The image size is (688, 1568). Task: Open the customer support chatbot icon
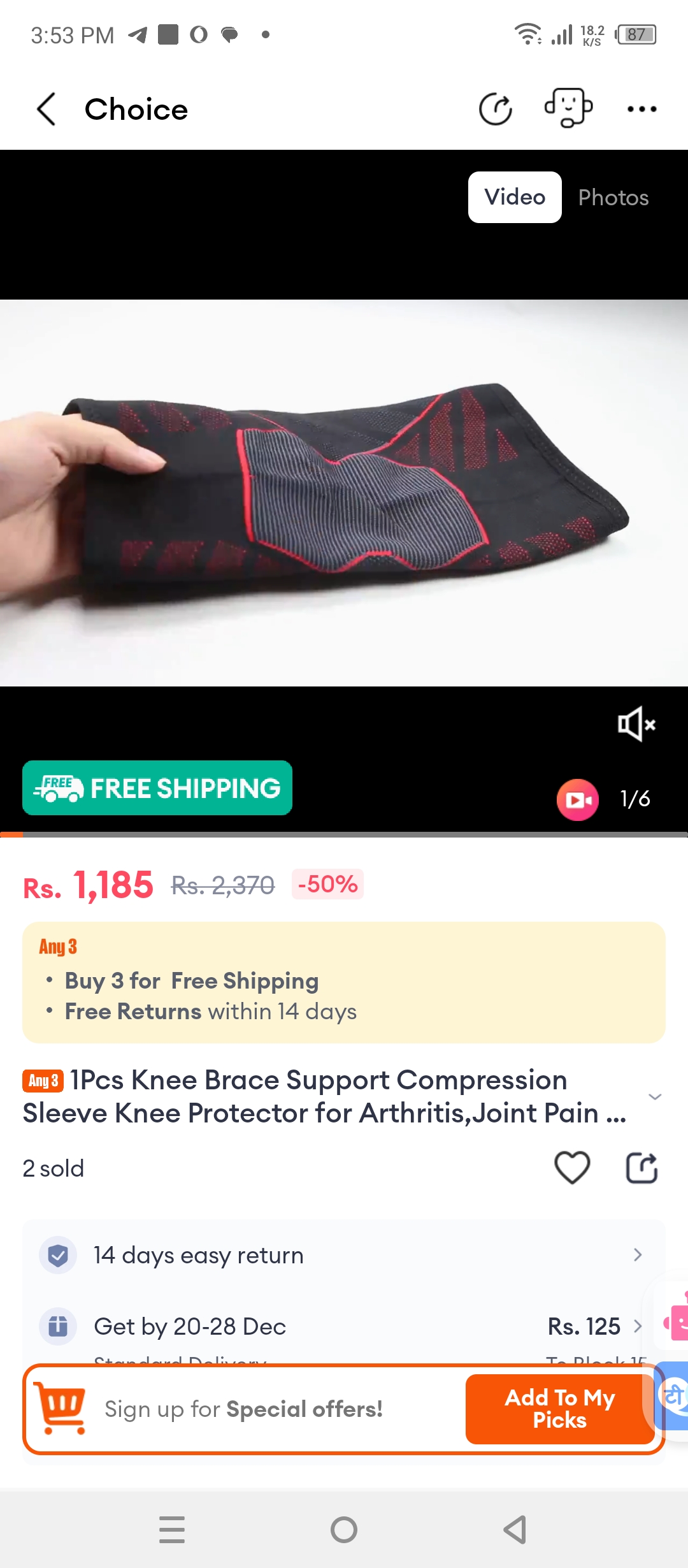[x=568, y=108]
